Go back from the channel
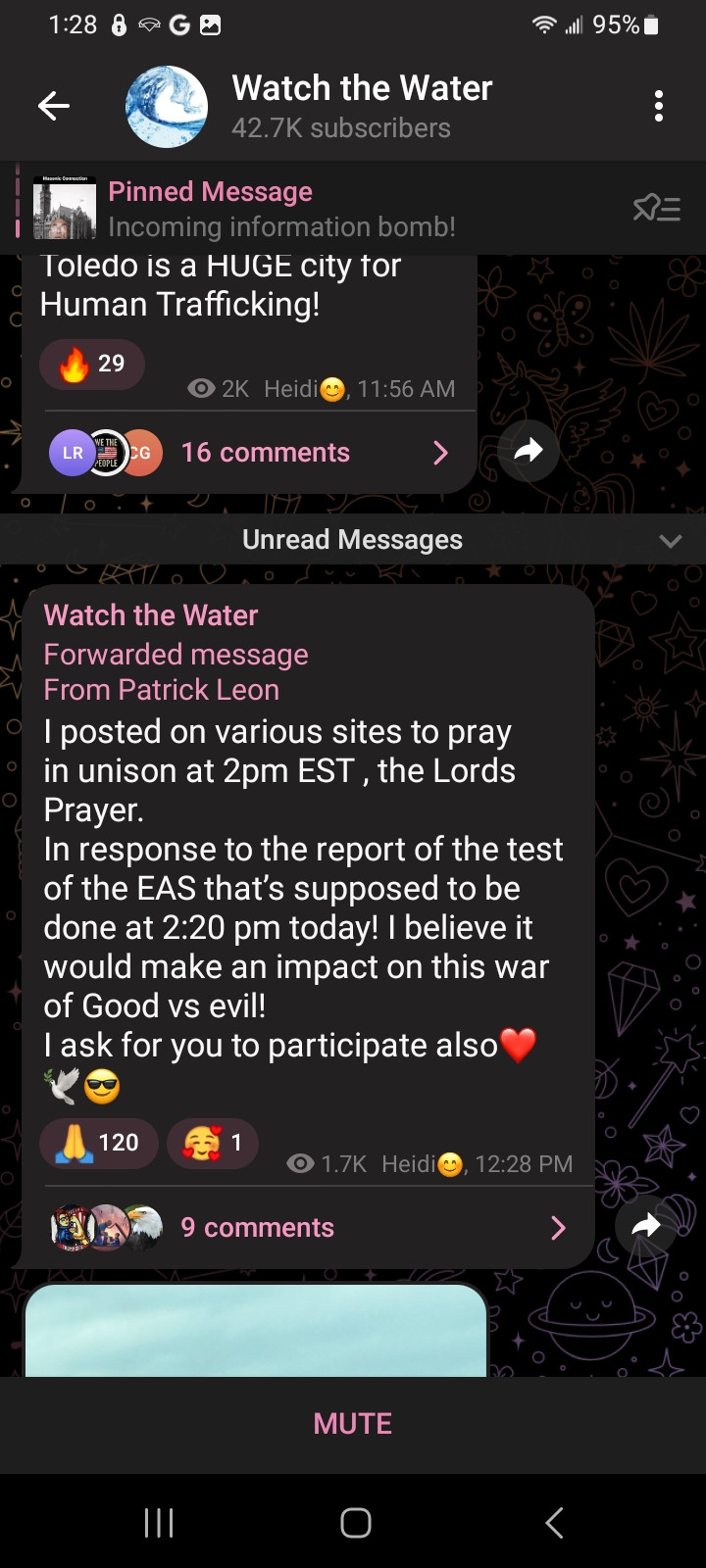 (54, 106)
